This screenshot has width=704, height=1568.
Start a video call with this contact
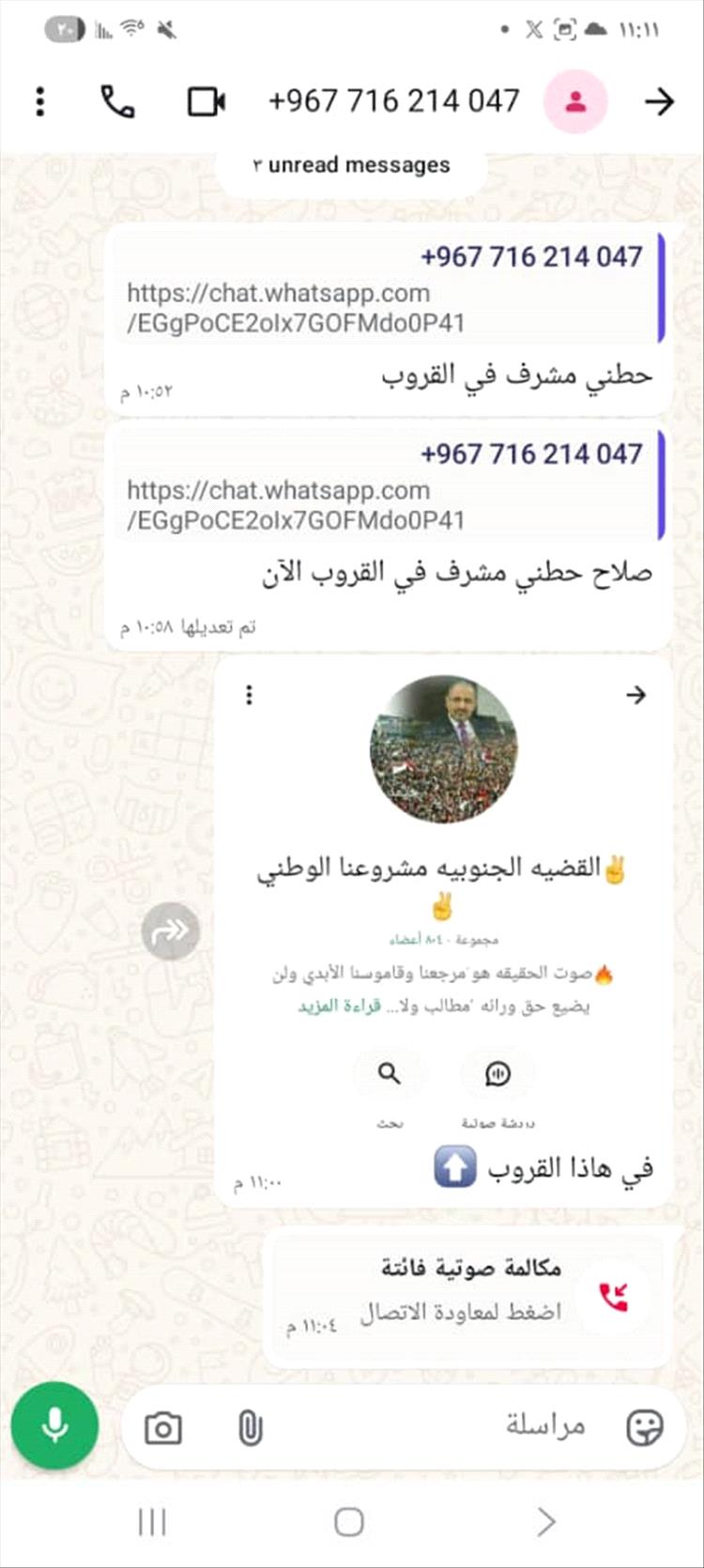tap(207, 101)
